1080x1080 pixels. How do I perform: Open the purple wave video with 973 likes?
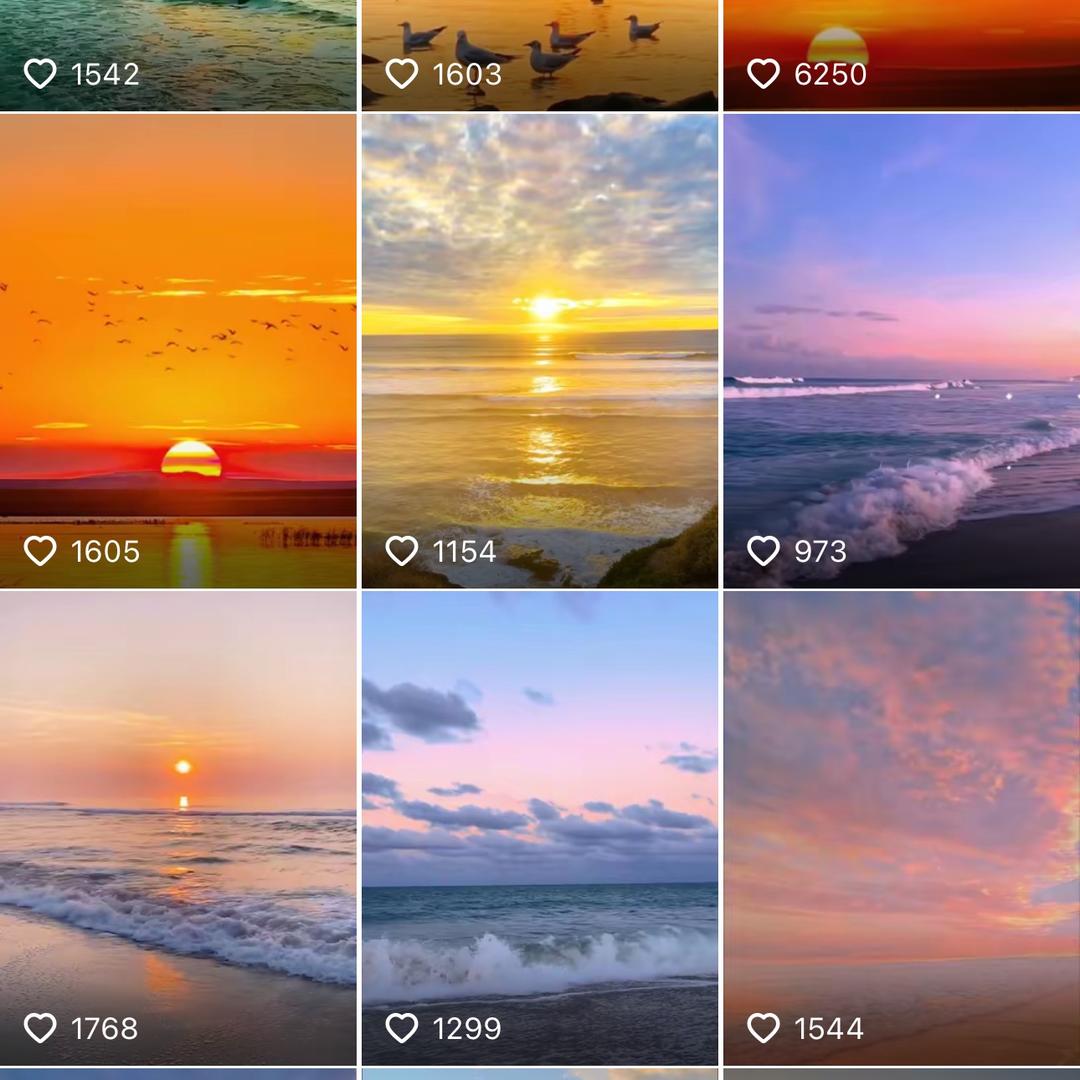click(x=902, y=350)
